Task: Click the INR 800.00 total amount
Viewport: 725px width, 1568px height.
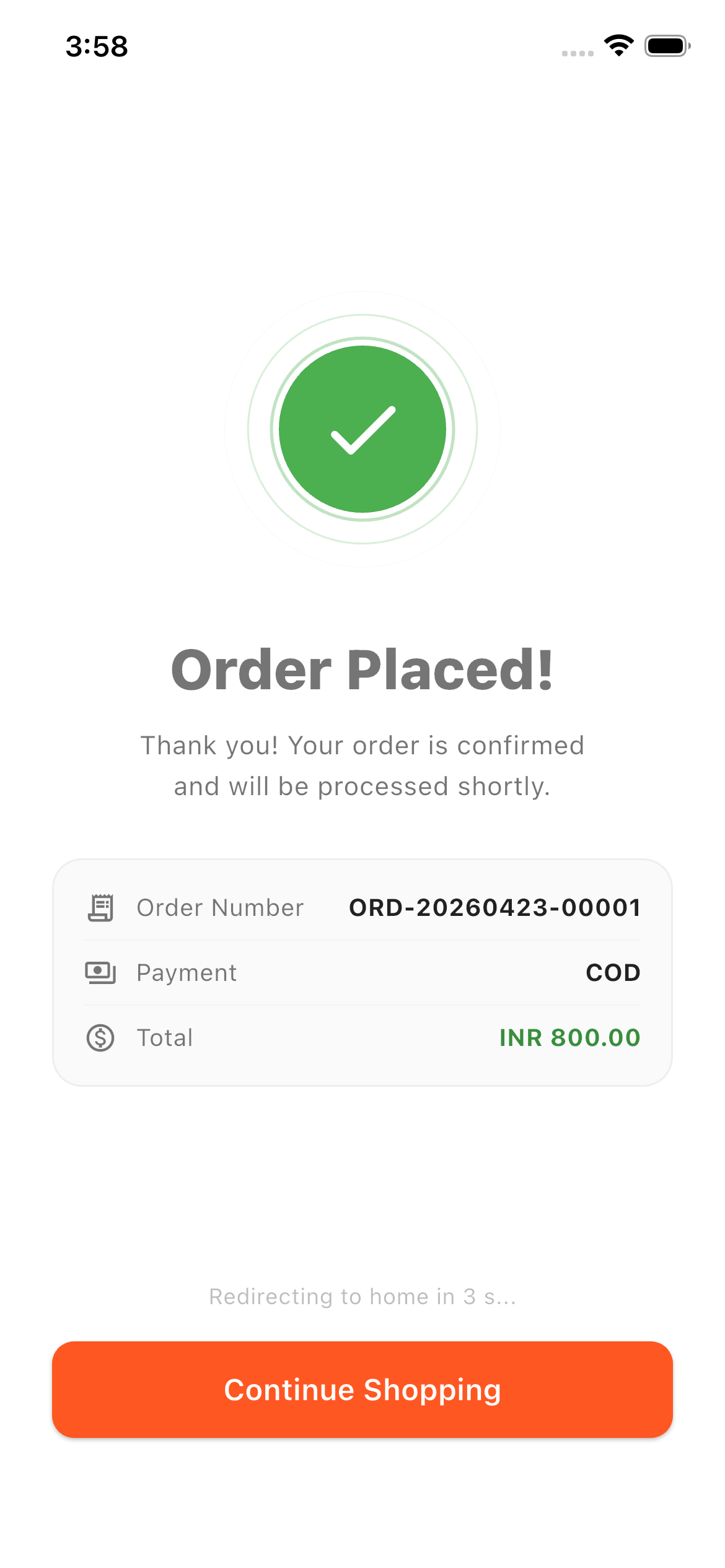Action: point(570,1037)
